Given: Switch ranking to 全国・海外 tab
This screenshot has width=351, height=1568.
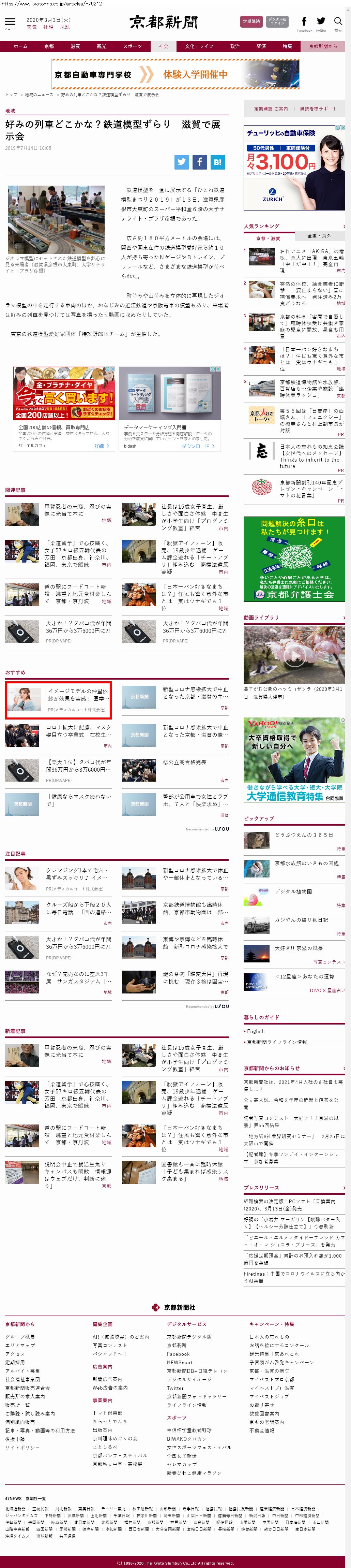Looking at the screenshot, I should tap(319, 235).
